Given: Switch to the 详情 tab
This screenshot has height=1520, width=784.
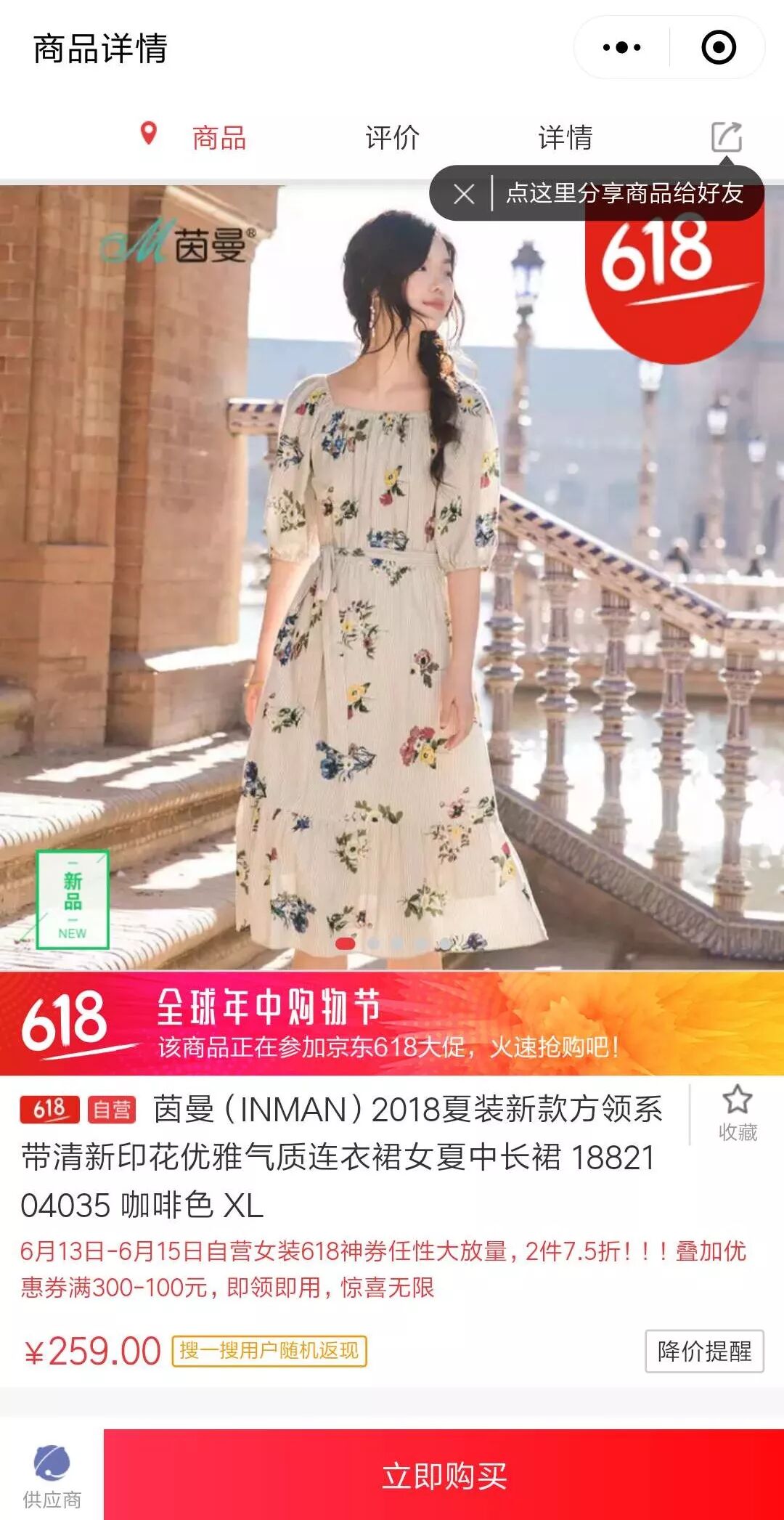Looking at the screenshot, I should click(565, 137).
